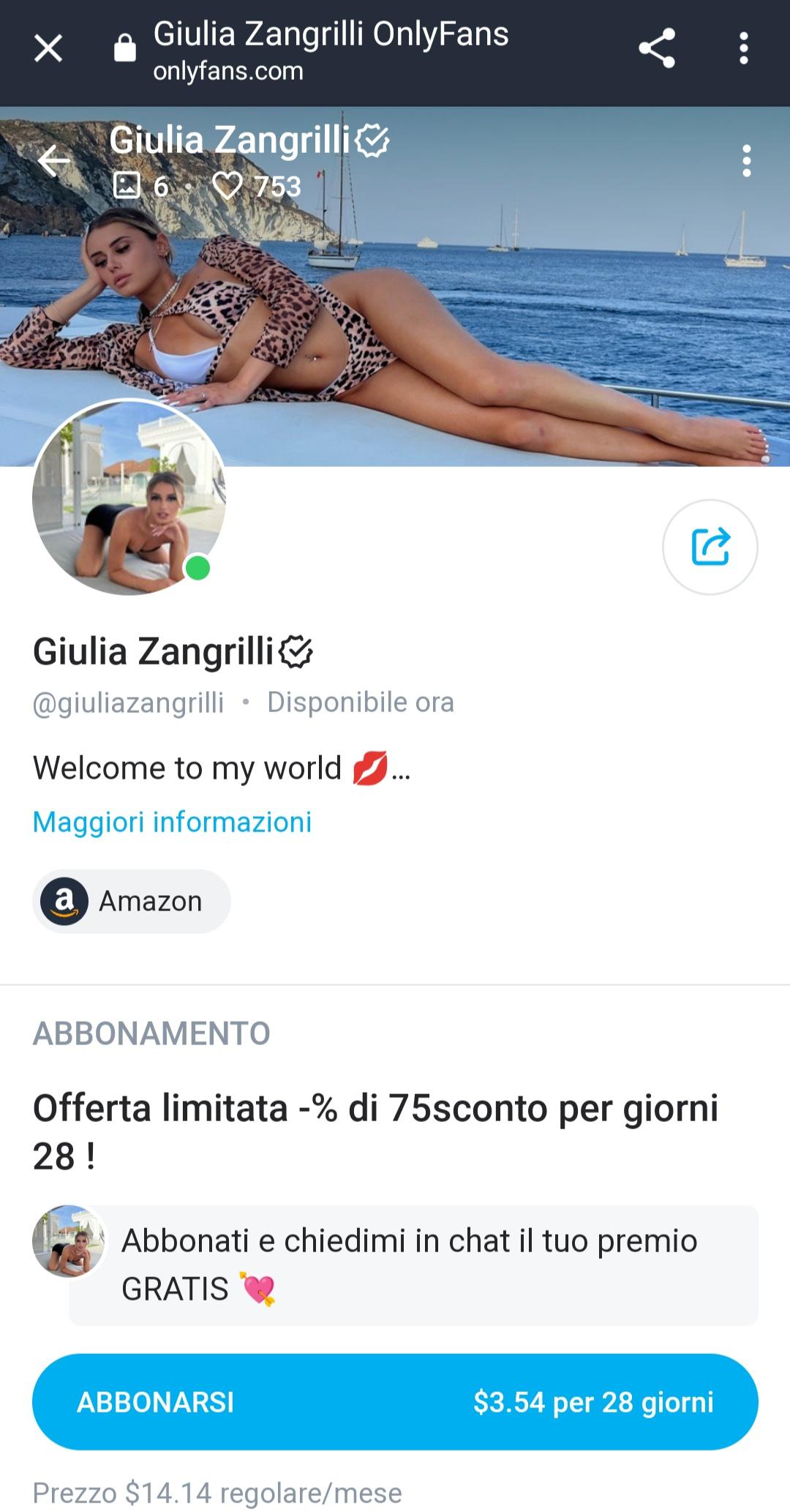
Task: Expand the bio via Maggiori informazioni
Action: (171, 823)
